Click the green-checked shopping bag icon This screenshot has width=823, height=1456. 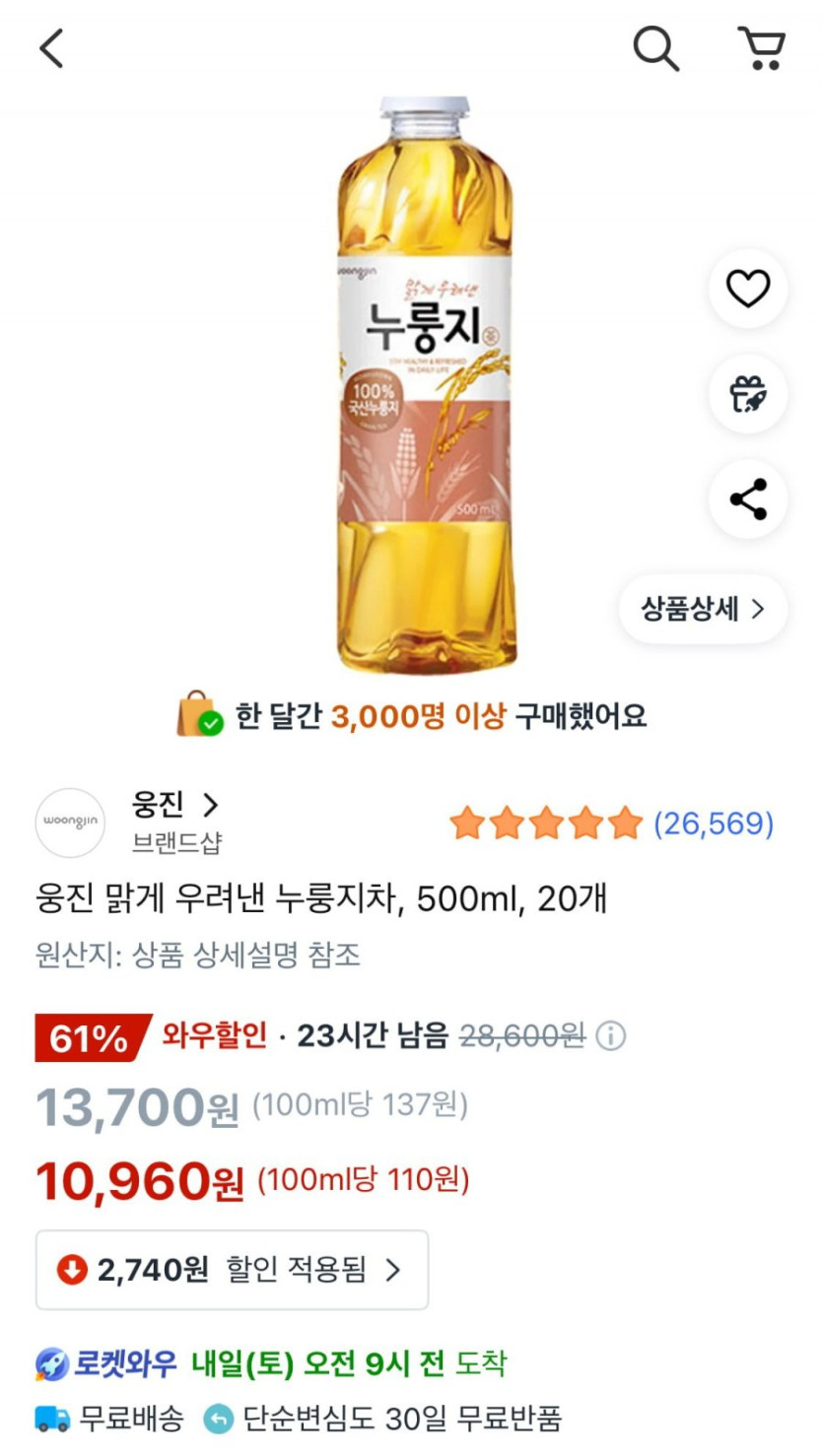point(193,715)
